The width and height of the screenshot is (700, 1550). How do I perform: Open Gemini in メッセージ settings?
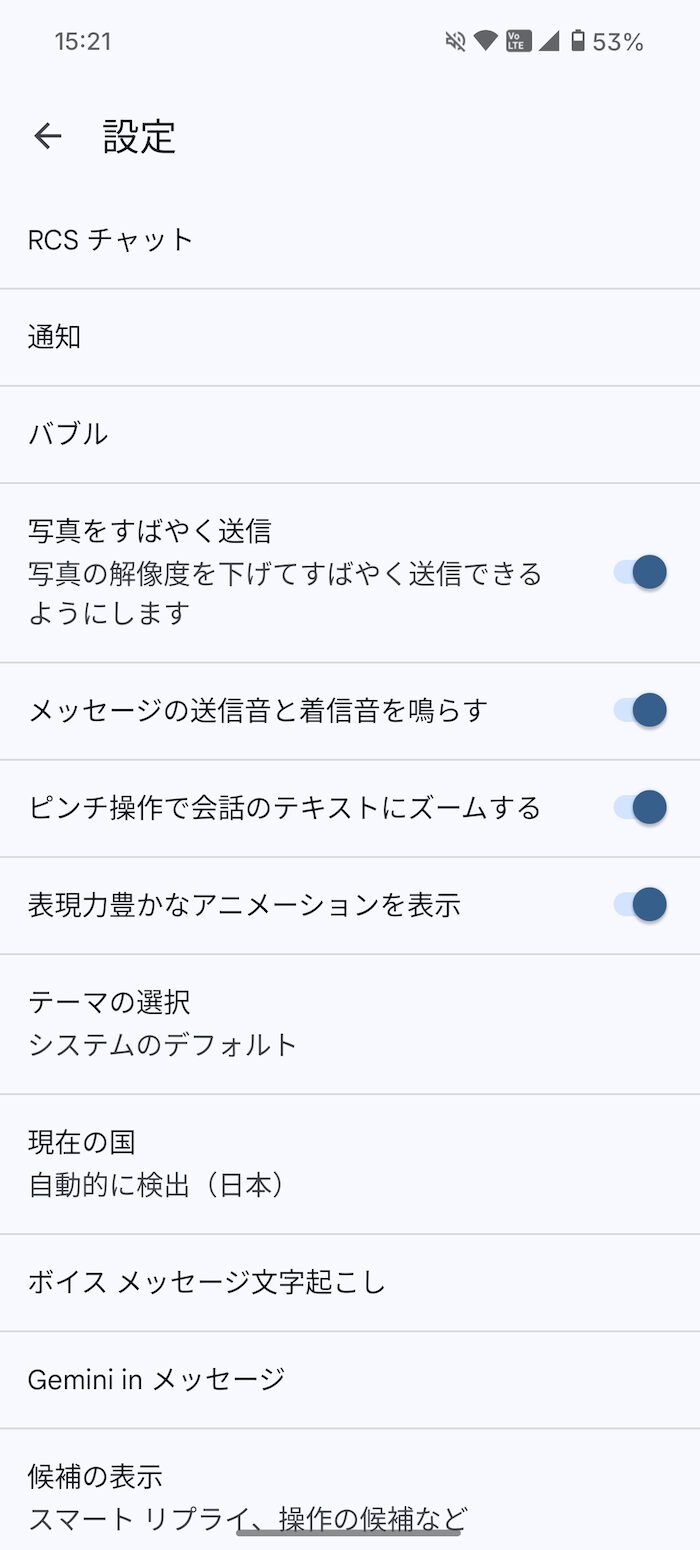(x=350, y=1379)
